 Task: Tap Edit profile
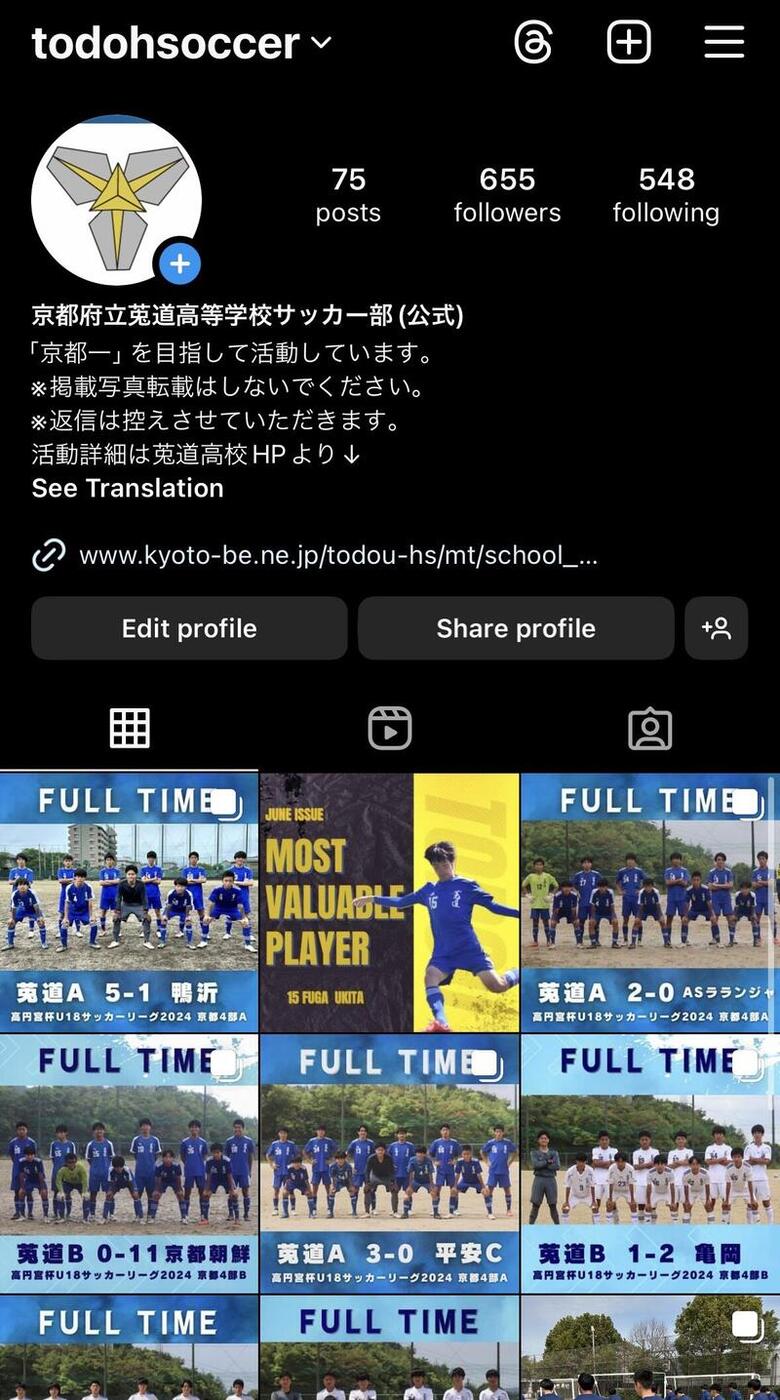pyautogui.click(x=189, y=628)
